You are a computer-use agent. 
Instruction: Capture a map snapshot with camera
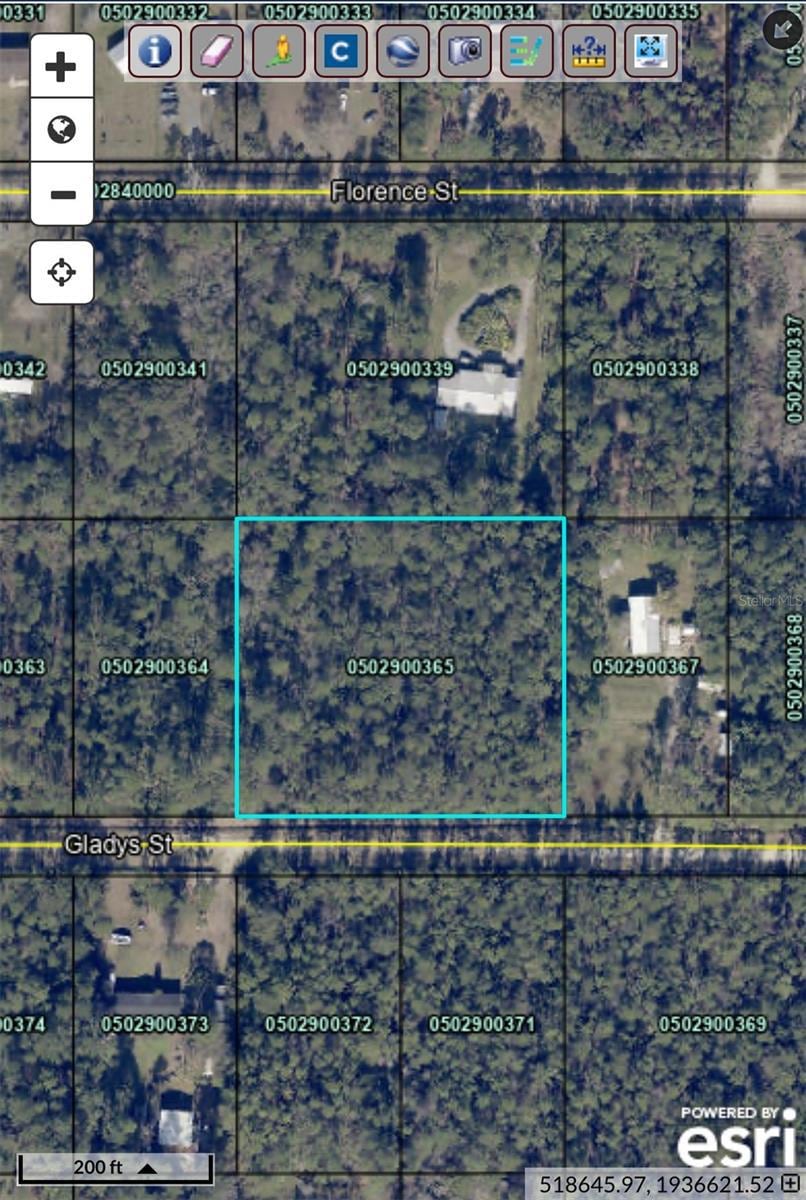point(465,51)
